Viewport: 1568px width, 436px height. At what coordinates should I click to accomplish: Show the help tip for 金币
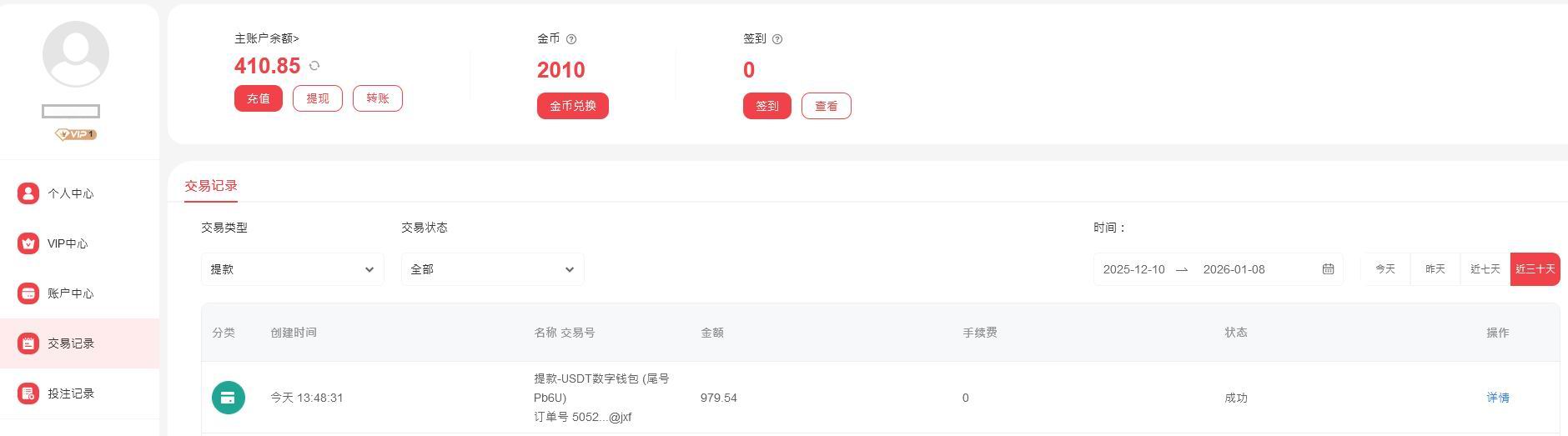coord(571,39)
